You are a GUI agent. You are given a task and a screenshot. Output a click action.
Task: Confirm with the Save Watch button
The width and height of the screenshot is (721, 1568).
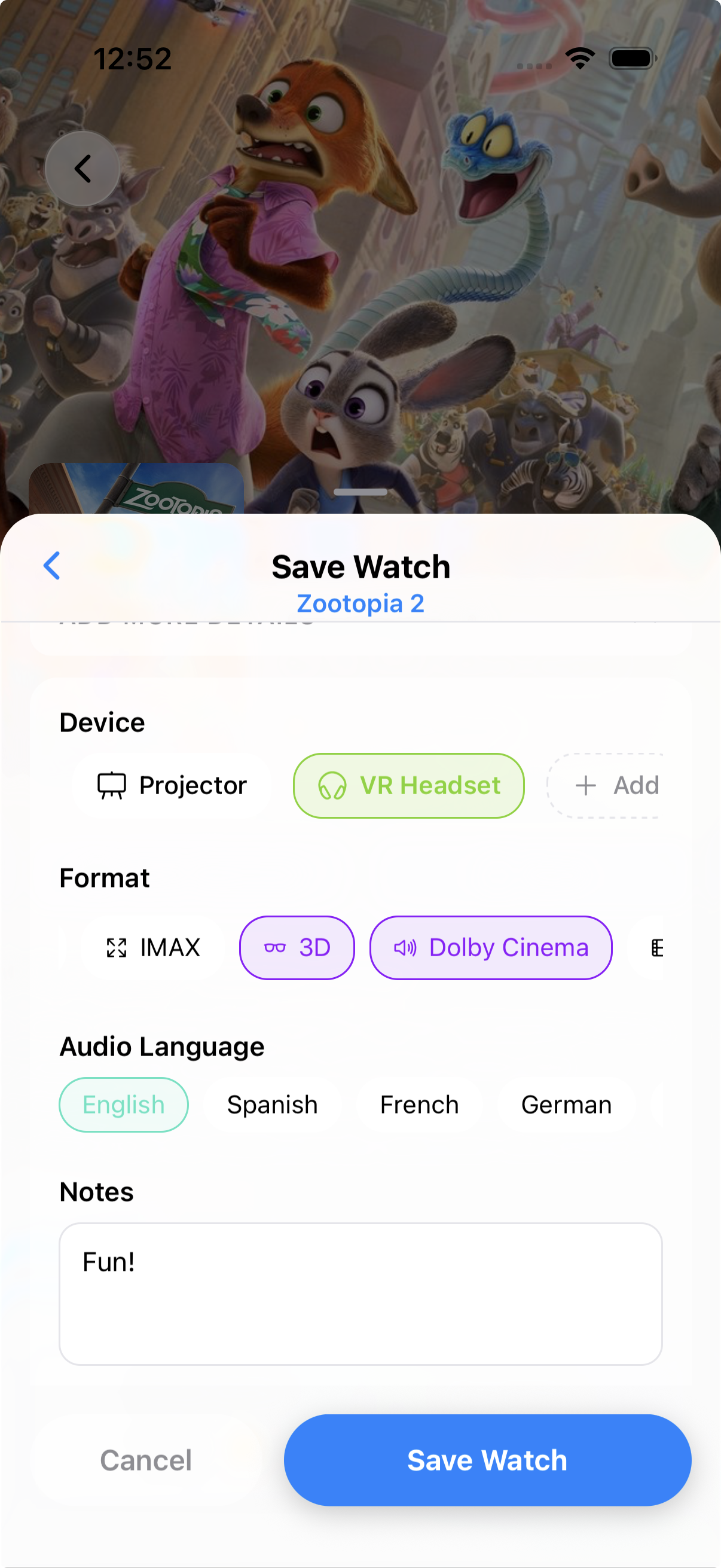pos(487,1460)
